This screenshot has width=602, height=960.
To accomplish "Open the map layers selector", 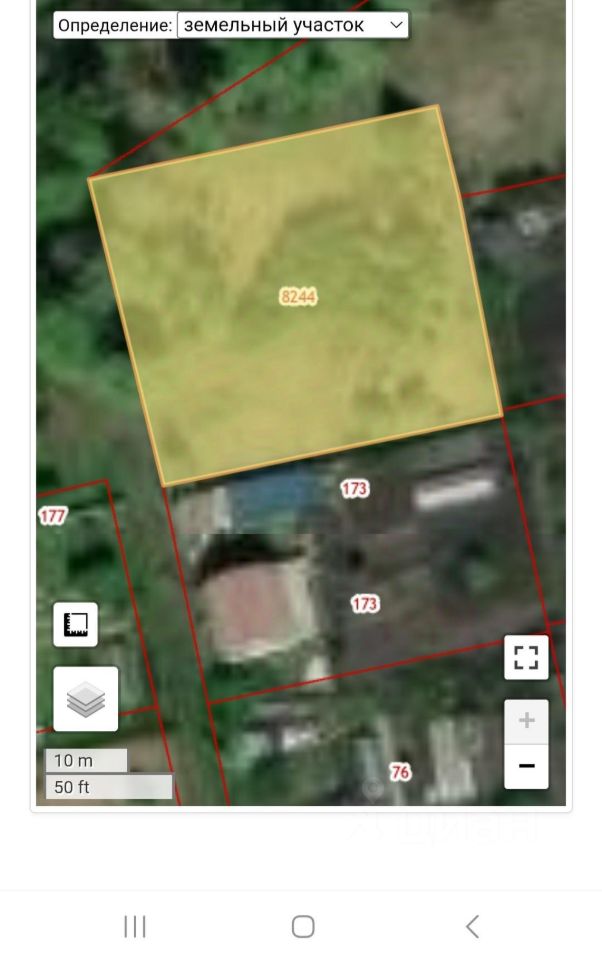I will (x=86, y=699).
